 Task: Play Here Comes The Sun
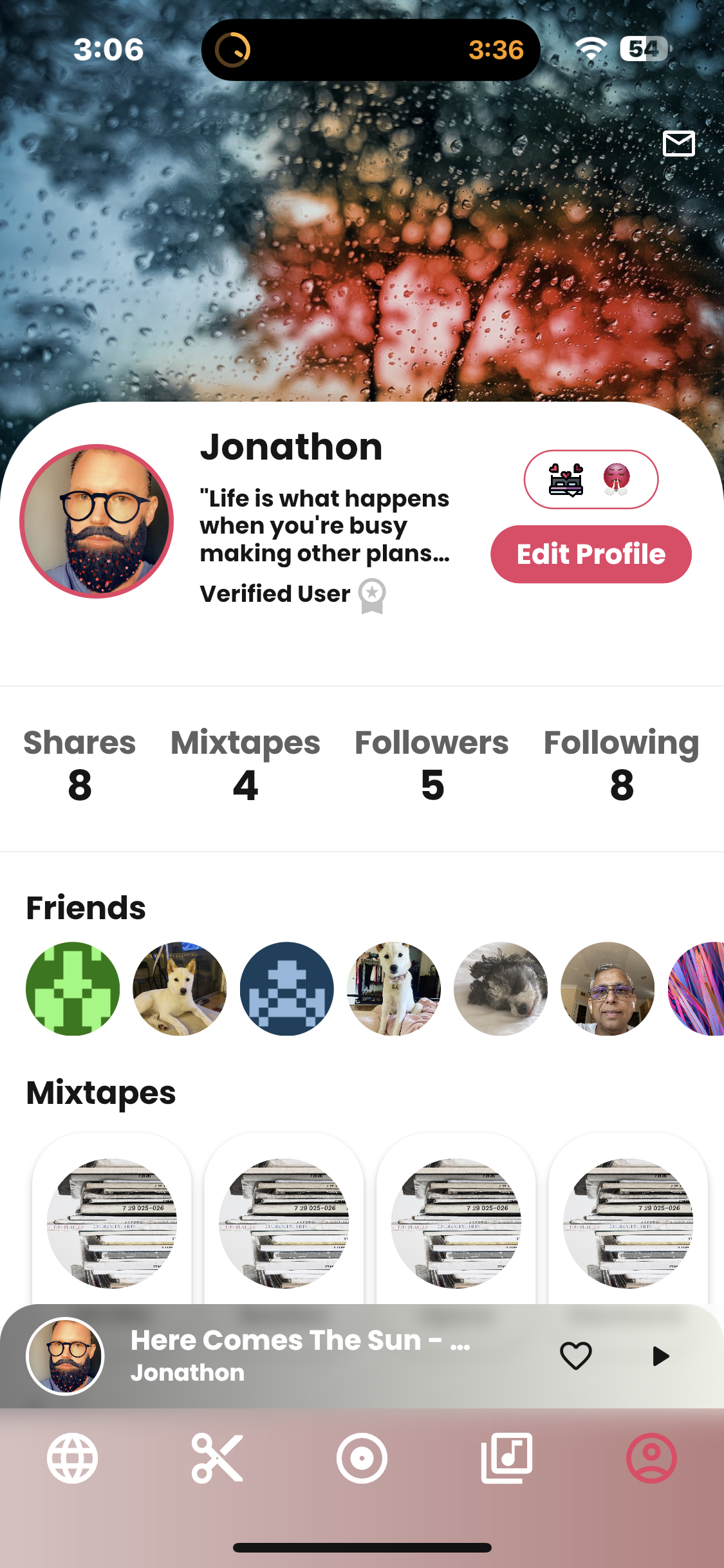point(660,1356)
